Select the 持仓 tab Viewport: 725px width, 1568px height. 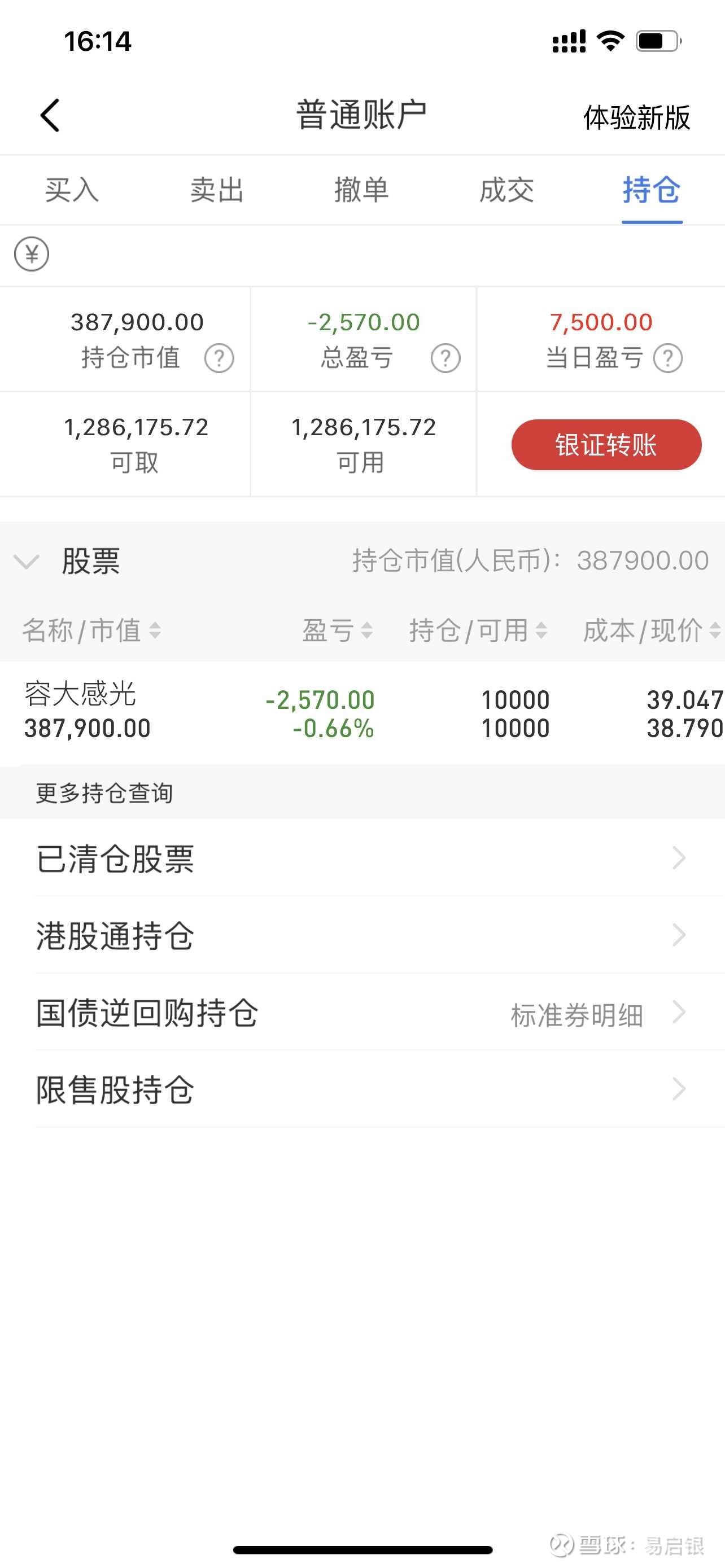tap(652, 190)
